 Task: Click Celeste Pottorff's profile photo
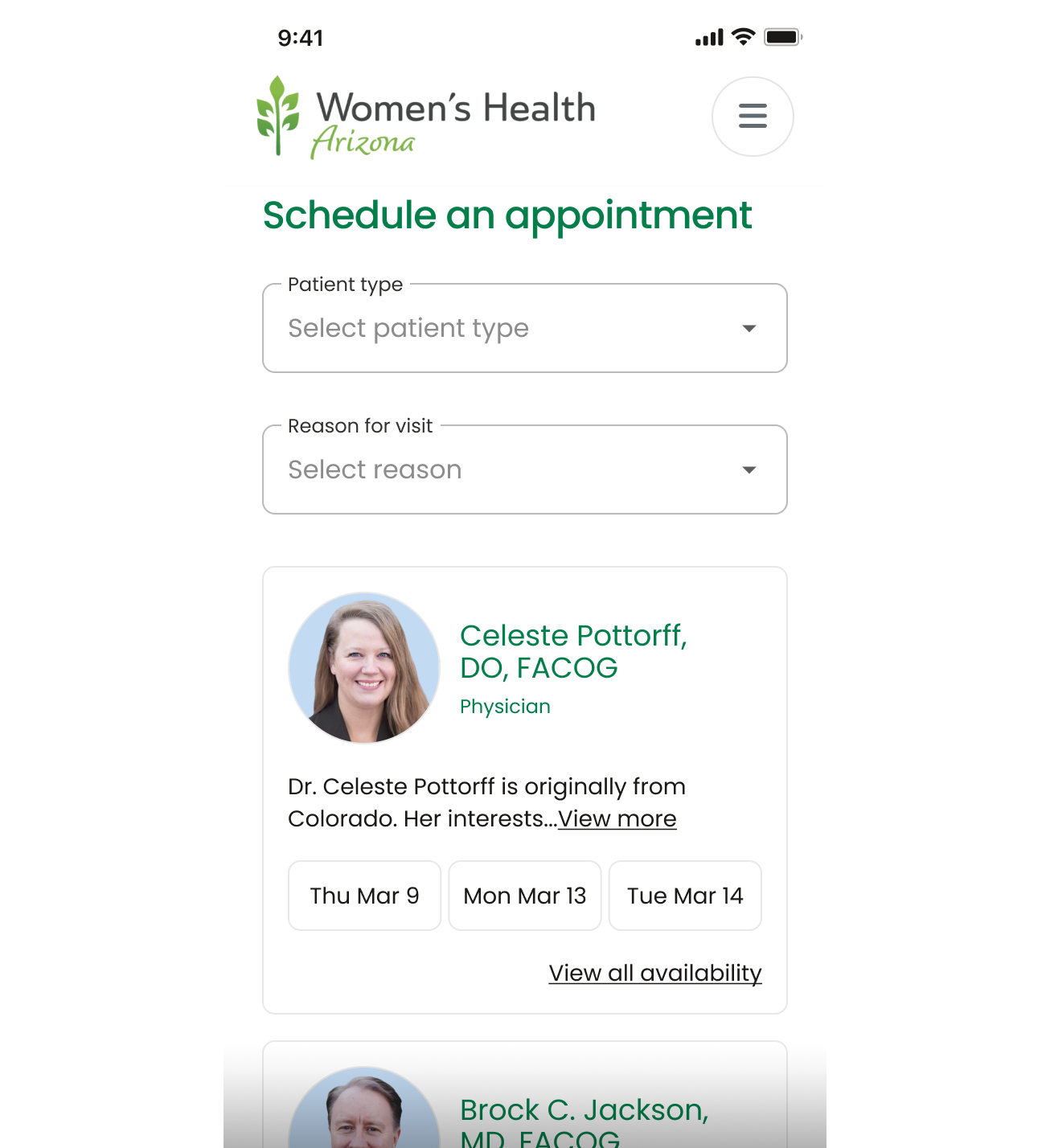click(363, 668)
